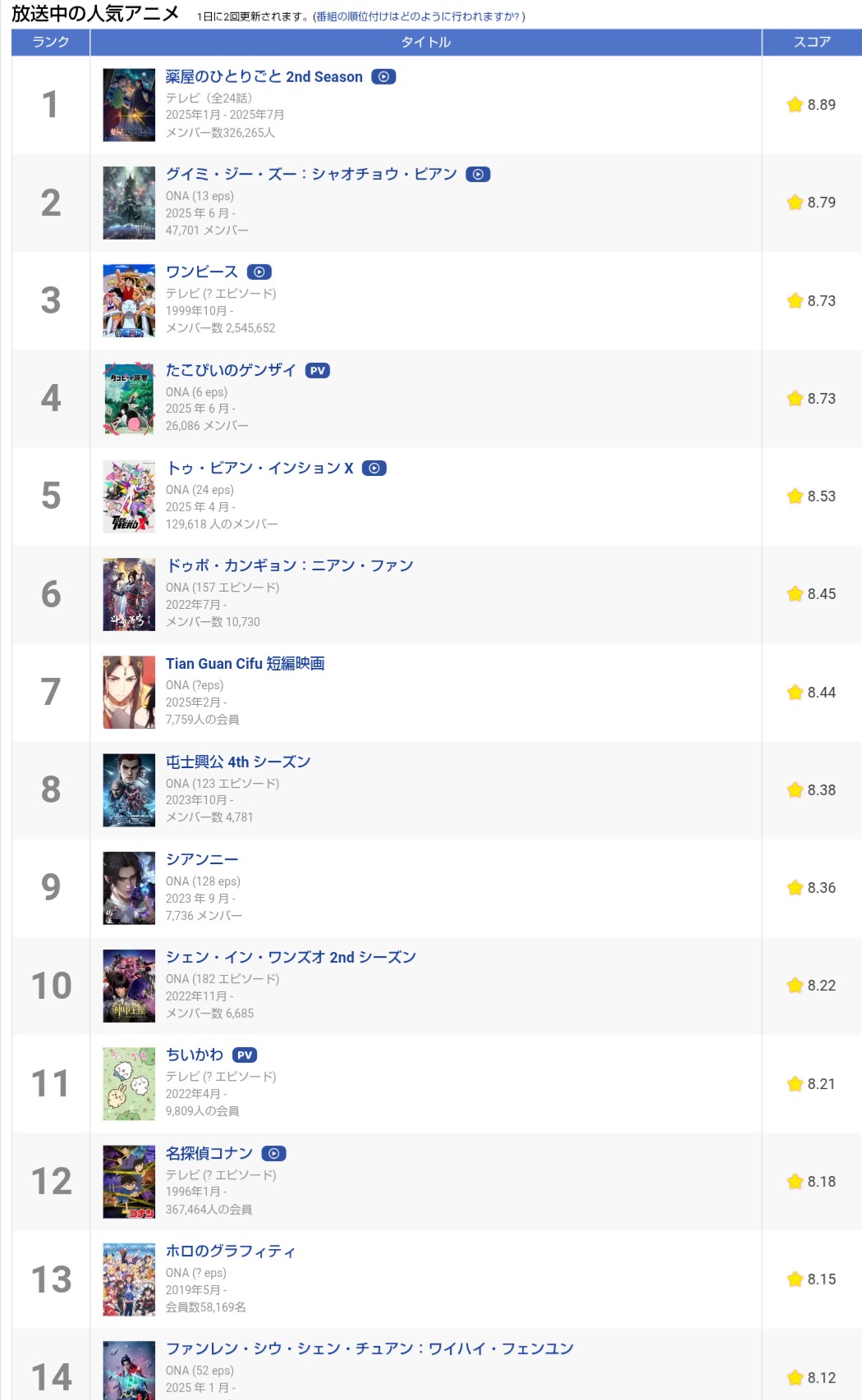Open ホロのグラフィティ title link
The image size is (862, 1400).
[x=231, y=1251]
